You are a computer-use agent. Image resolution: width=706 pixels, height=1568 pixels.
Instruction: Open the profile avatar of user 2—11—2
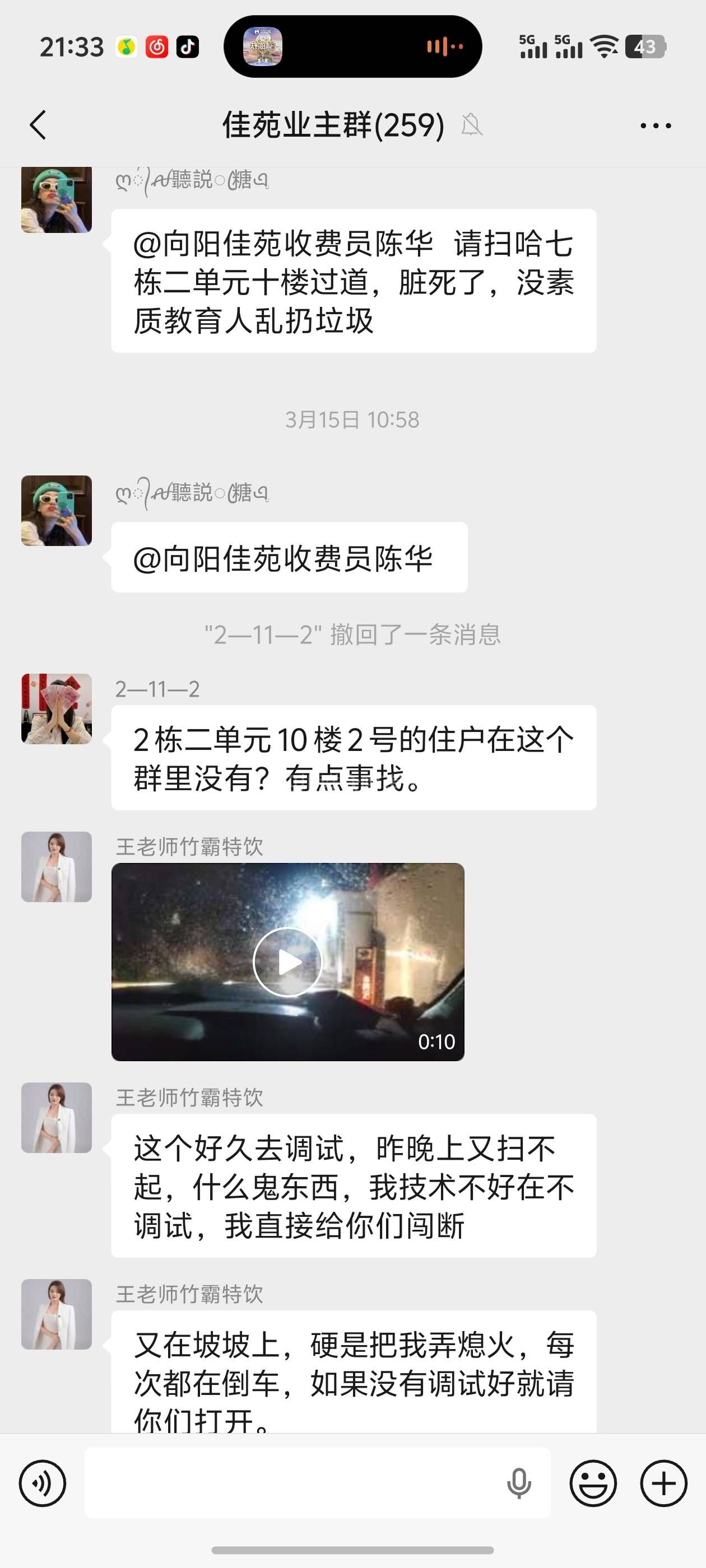click(x=57, y=708)
